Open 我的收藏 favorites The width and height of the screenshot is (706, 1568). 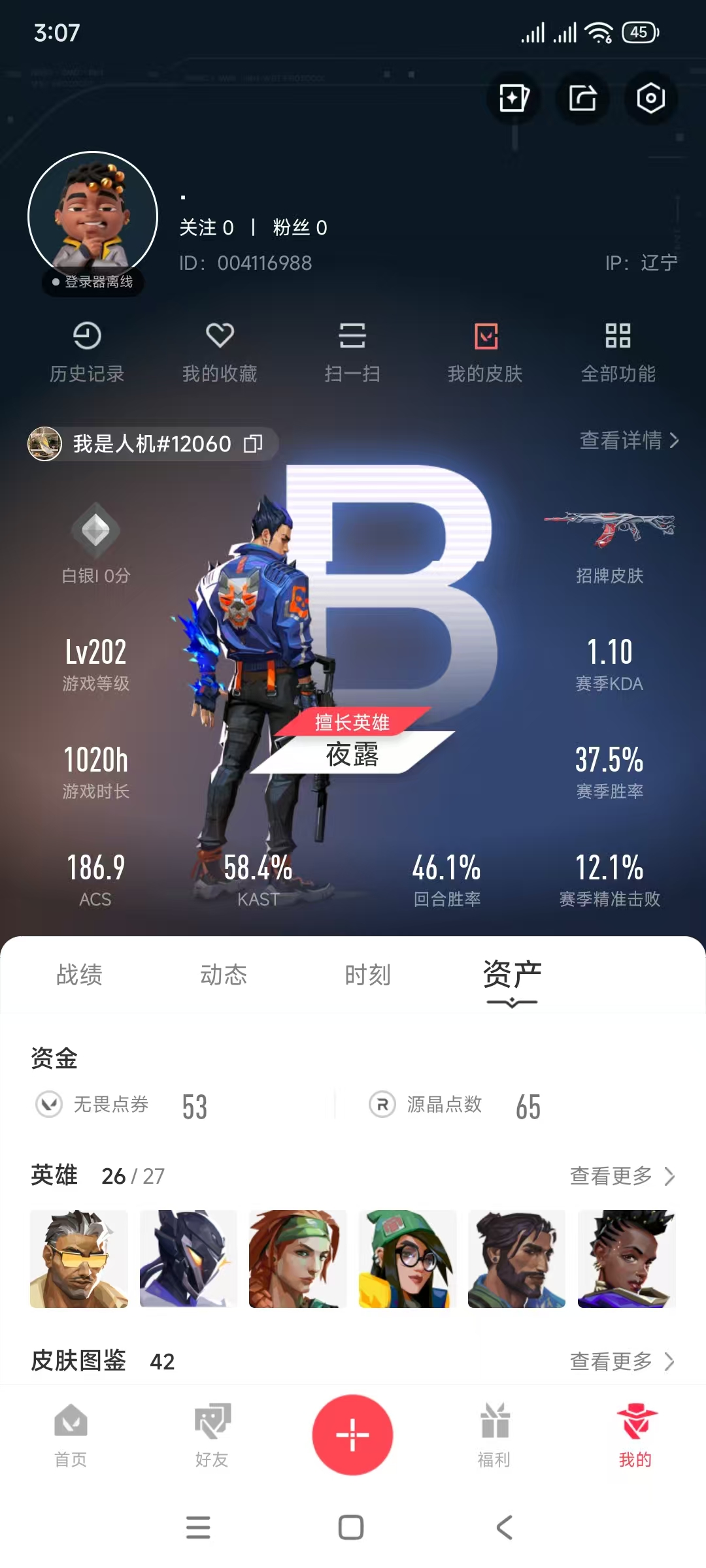tap(220, 353)
